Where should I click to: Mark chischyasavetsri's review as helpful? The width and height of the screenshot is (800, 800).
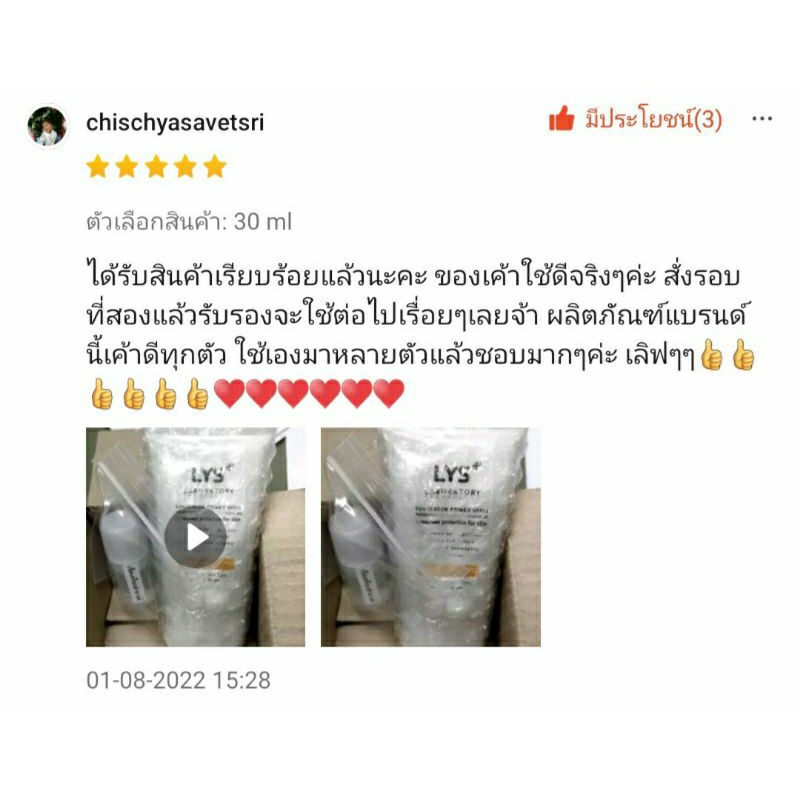point(635,119)
